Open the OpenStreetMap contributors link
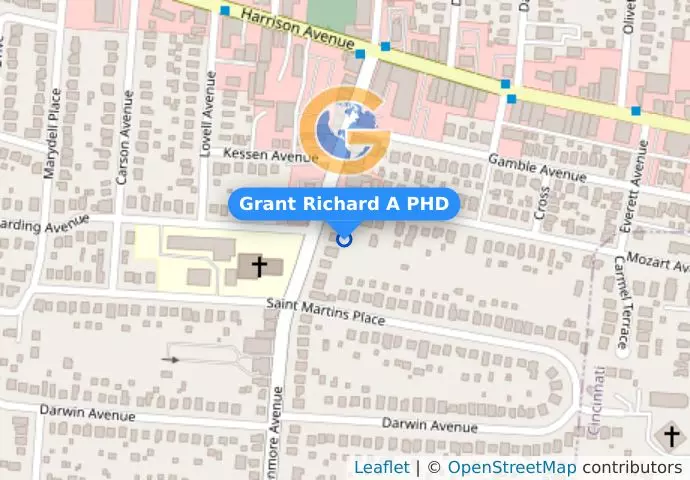690x480 pixels. click(511, 467)
